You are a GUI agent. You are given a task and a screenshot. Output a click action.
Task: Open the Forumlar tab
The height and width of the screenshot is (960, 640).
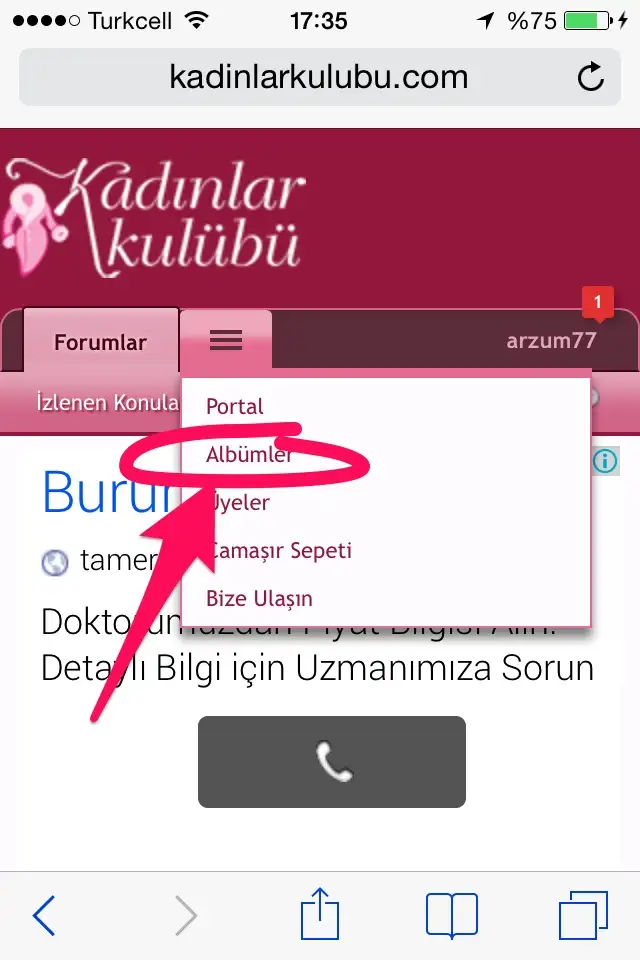pyautogui.click(x=100, y=342)
